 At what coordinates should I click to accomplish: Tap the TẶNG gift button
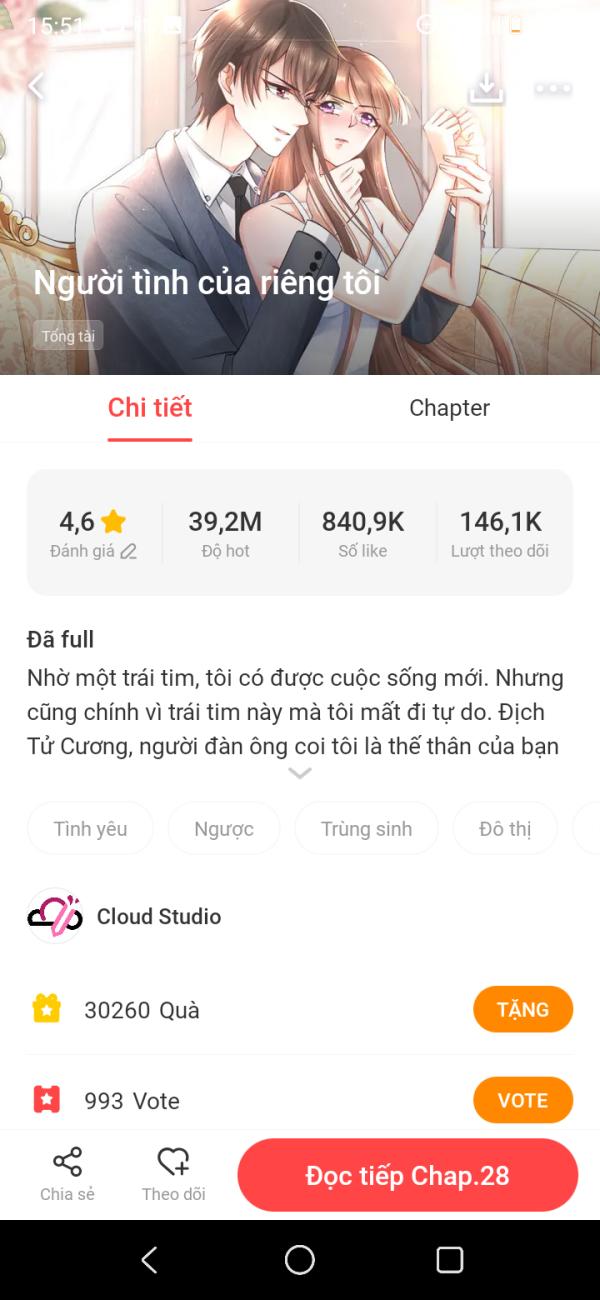pyautogui.click(x=522, y=1009)
